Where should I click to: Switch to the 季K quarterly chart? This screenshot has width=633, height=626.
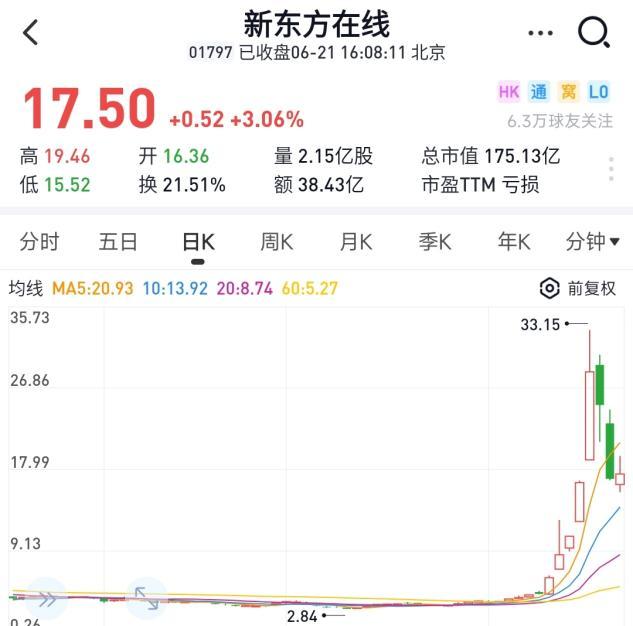coord(435,242)
